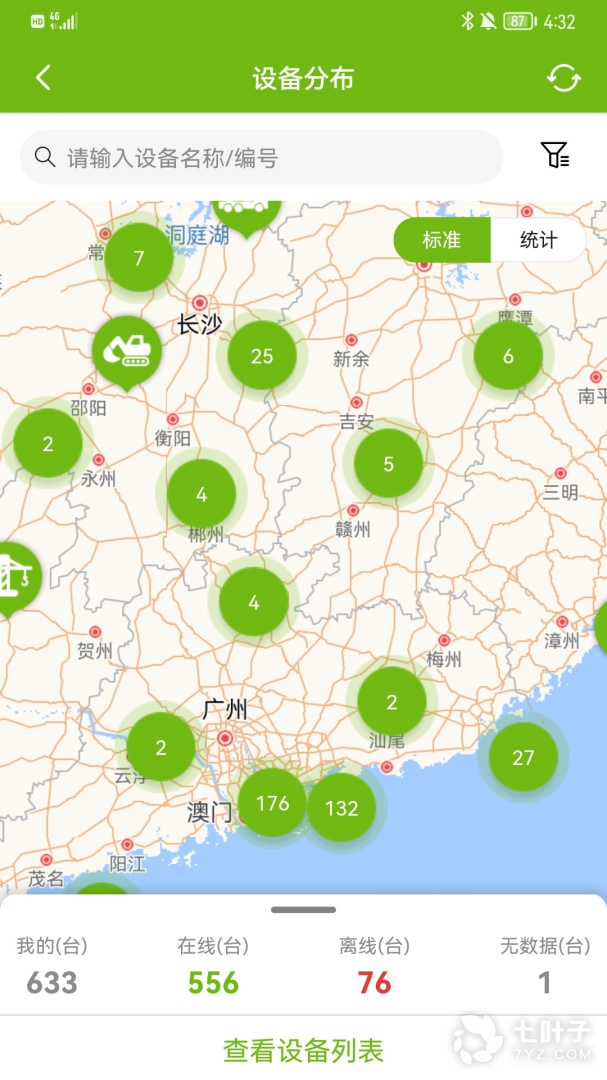Tap the 5-device cluster near 赣州
607x1080 pixels.
[x=388, y=463]
